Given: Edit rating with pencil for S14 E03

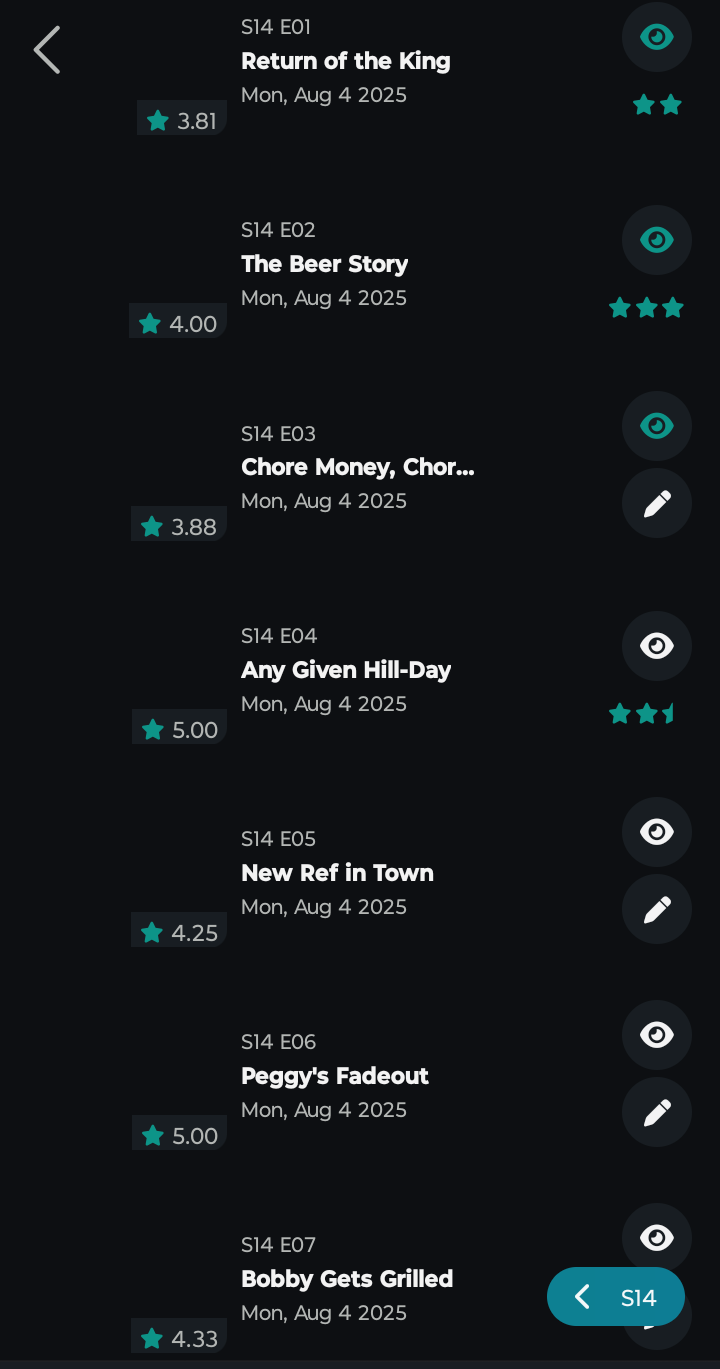Looking at the screenshot, I should tap(657, 503).
